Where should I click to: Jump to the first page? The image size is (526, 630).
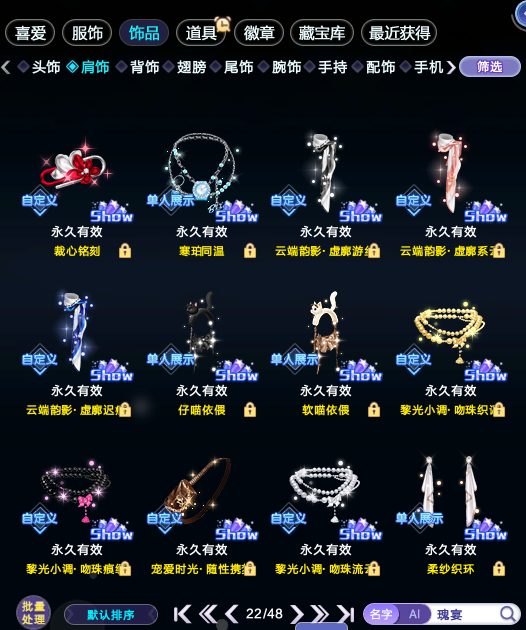tap(182, 614)
